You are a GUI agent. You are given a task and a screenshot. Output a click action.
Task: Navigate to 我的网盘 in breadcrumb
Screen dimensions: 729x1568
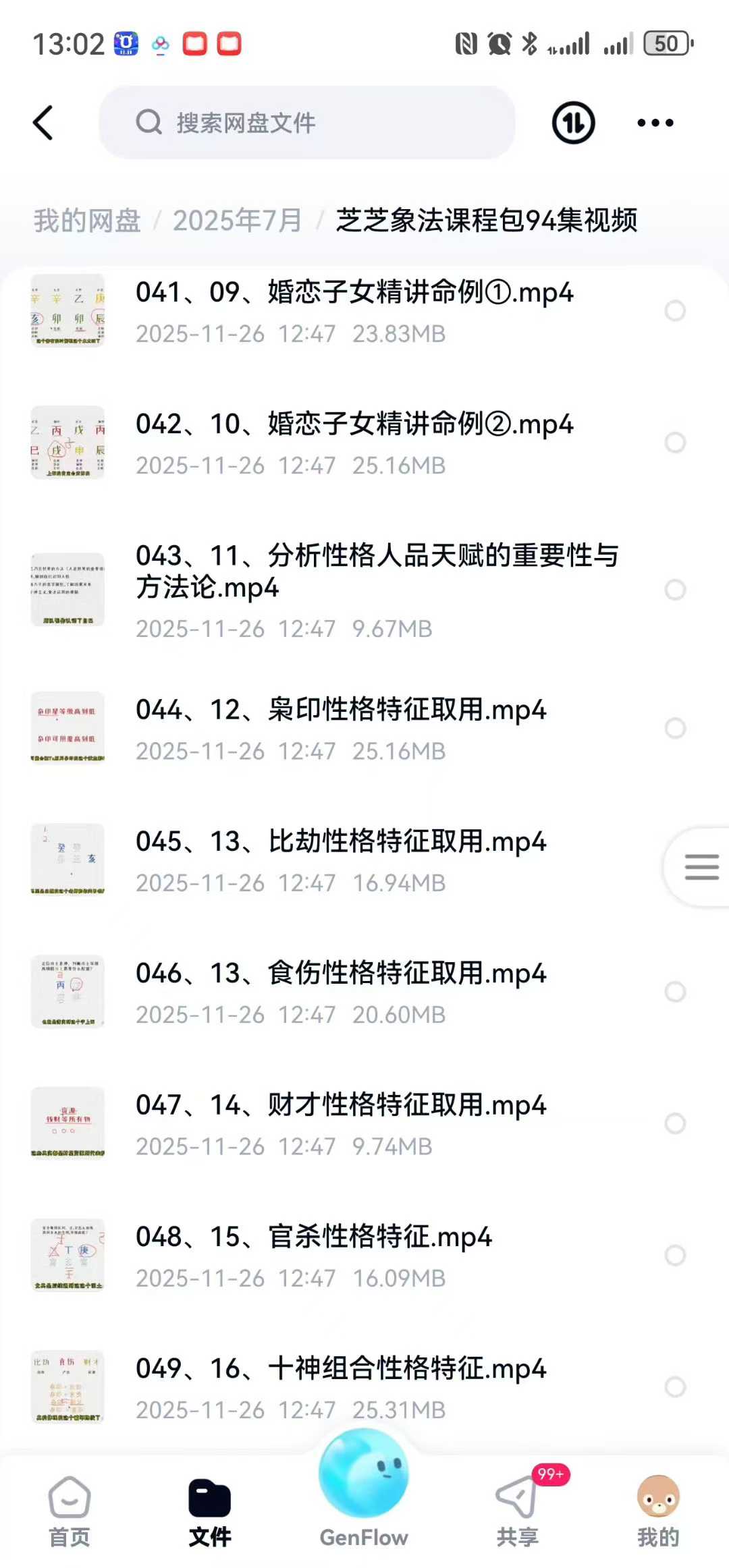click(x=87, y=221)
